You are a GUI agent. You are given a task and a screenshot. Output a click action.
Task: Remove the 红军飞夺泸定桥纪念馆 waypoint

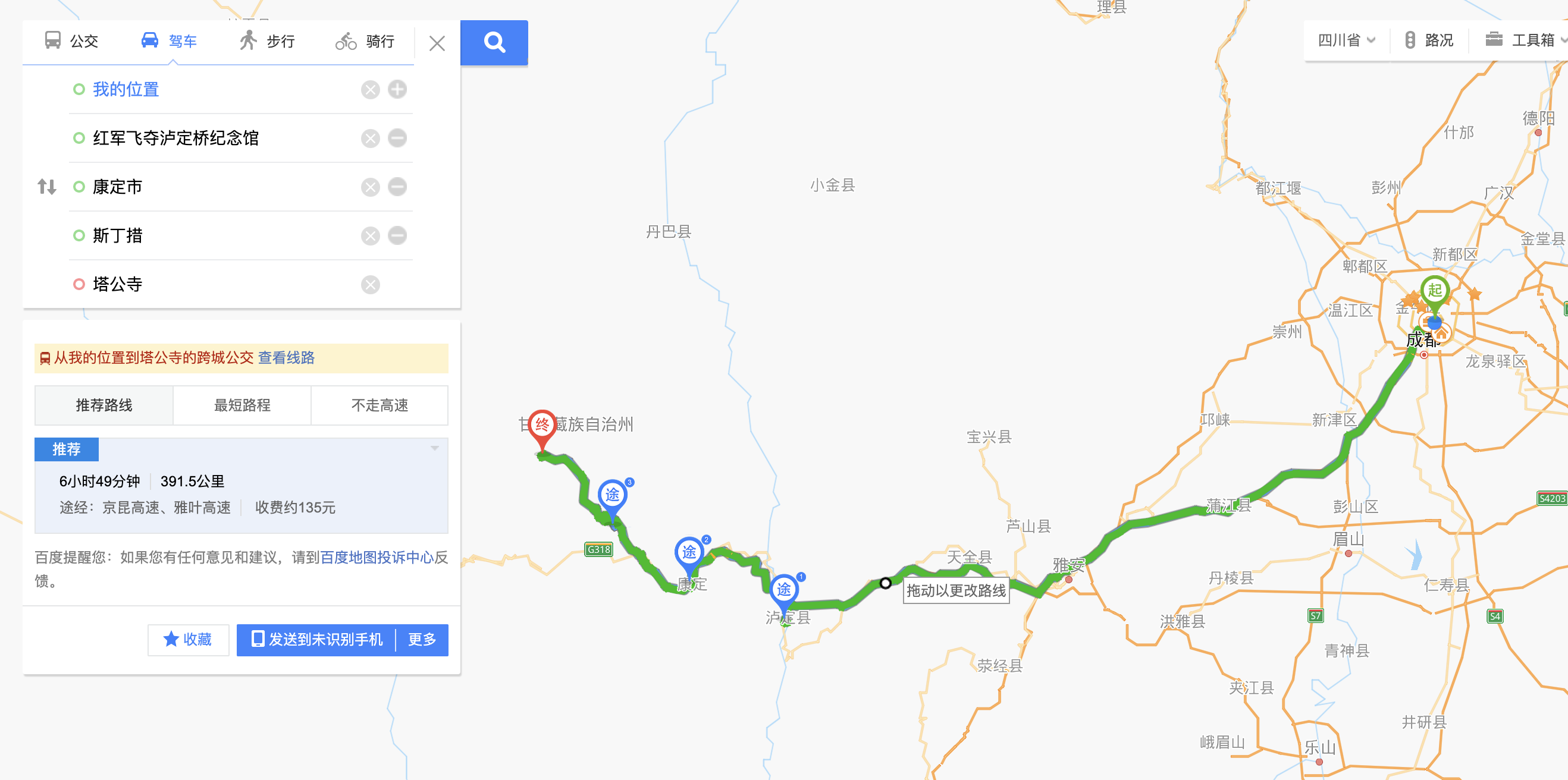[x=397, y=138]
